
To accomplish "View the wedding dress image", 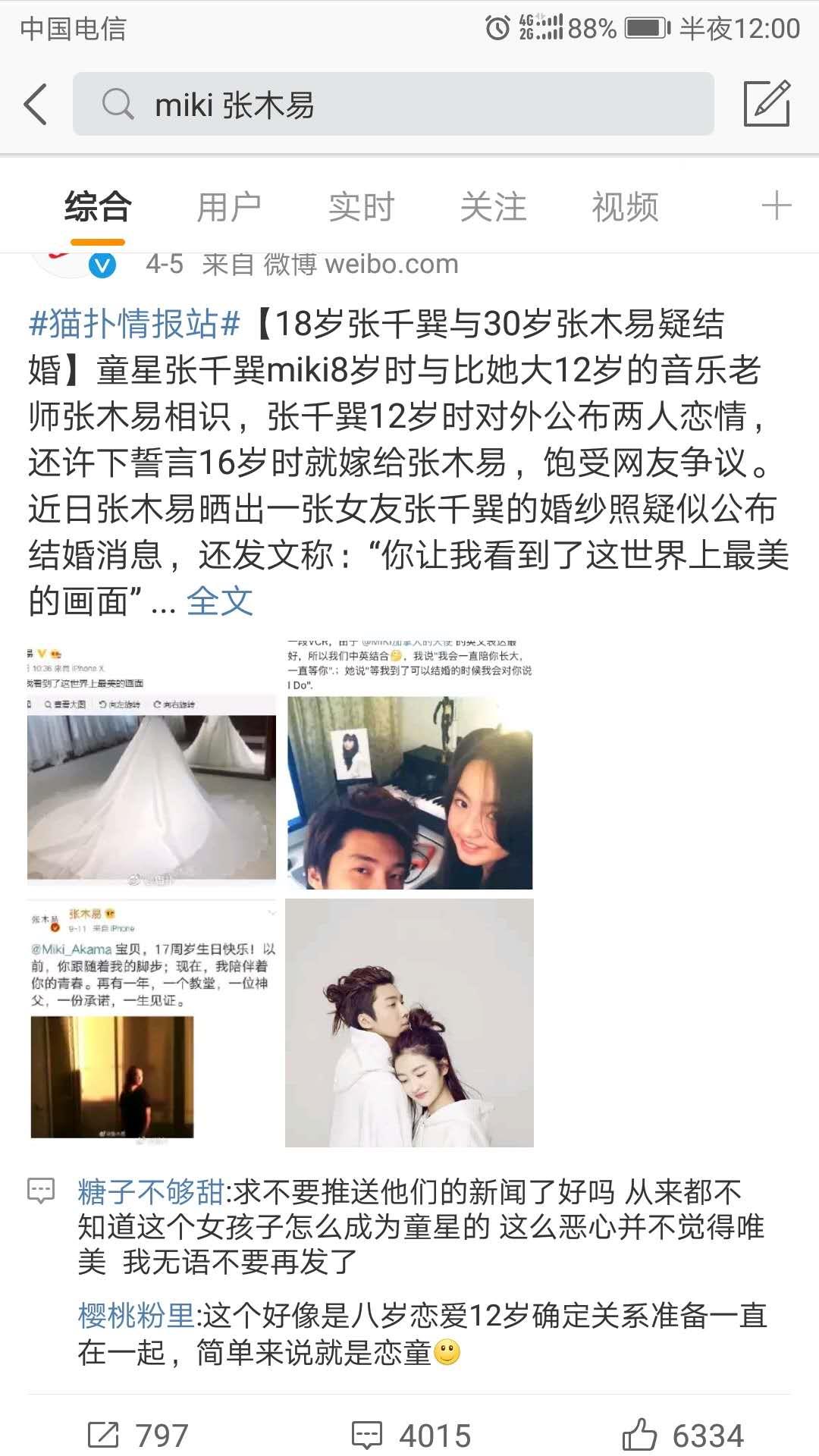I will click(152, 764).
